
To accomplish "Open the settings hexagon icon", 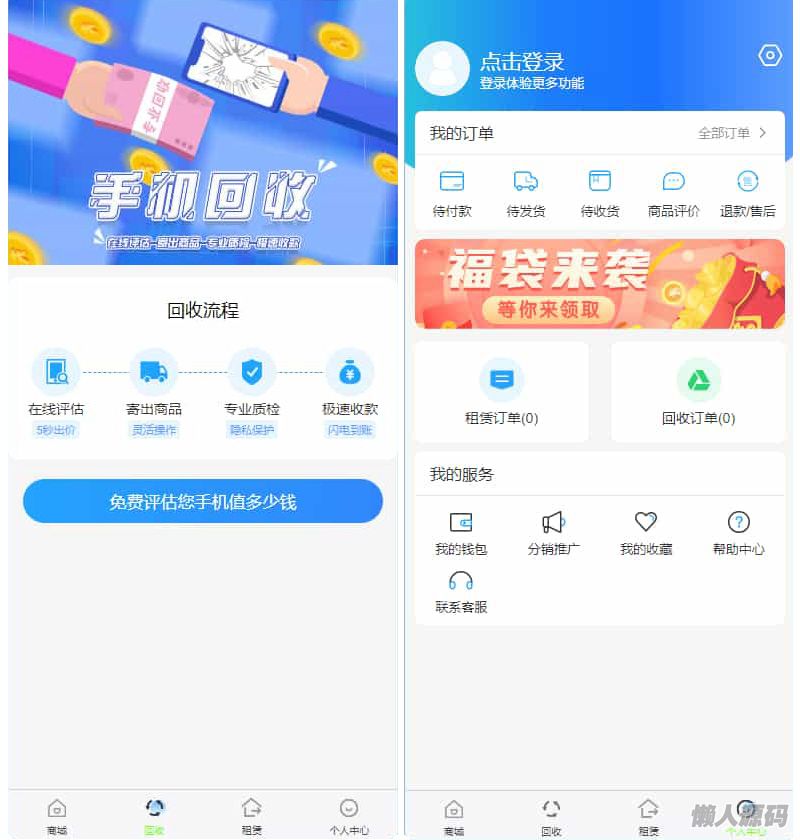I will click(769, 56).
